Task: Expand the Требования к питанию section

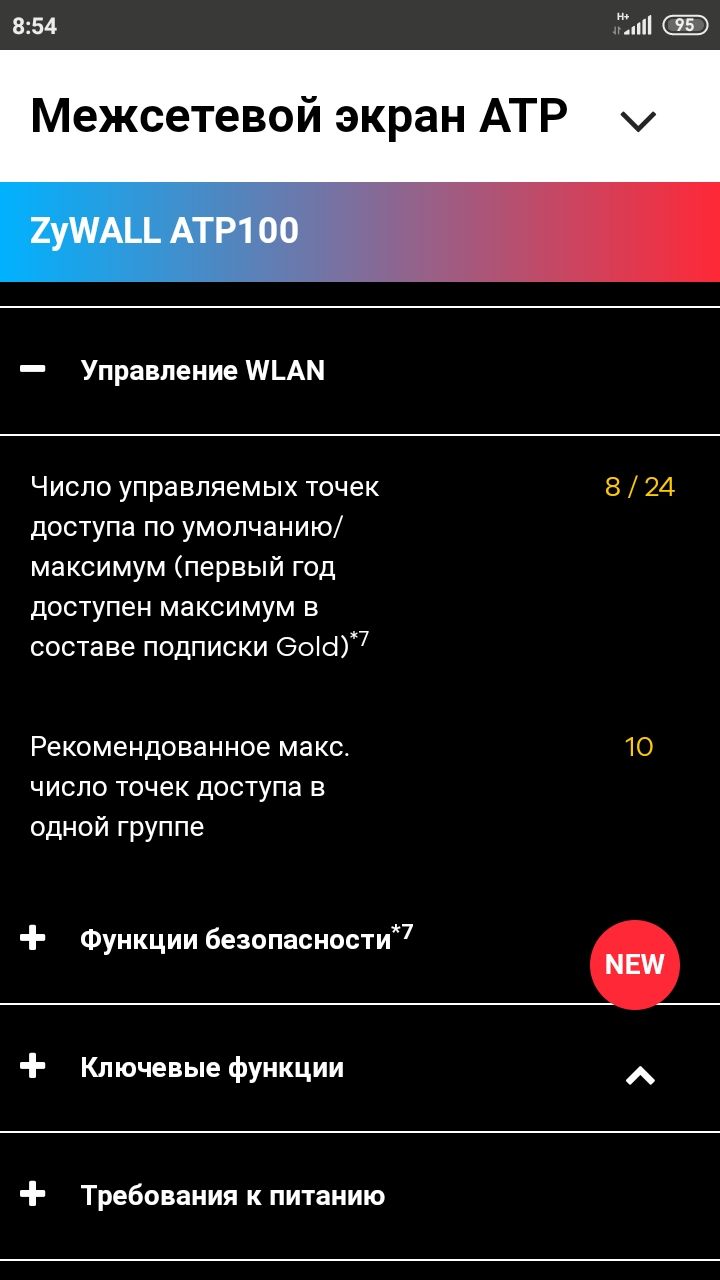Action: 33,1195
